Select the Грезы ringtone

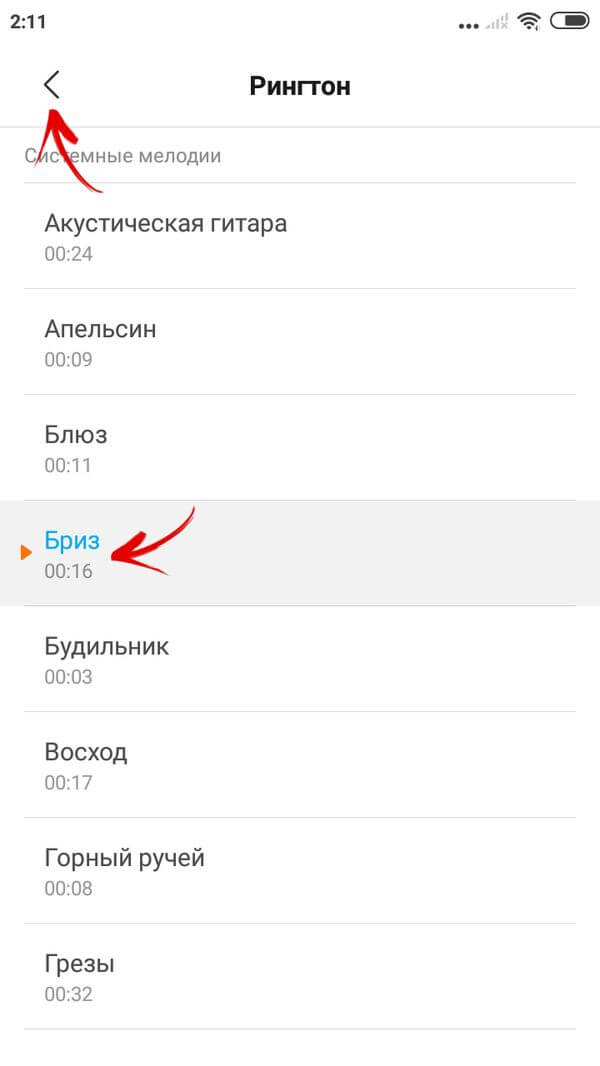click(x=300, y=977)
